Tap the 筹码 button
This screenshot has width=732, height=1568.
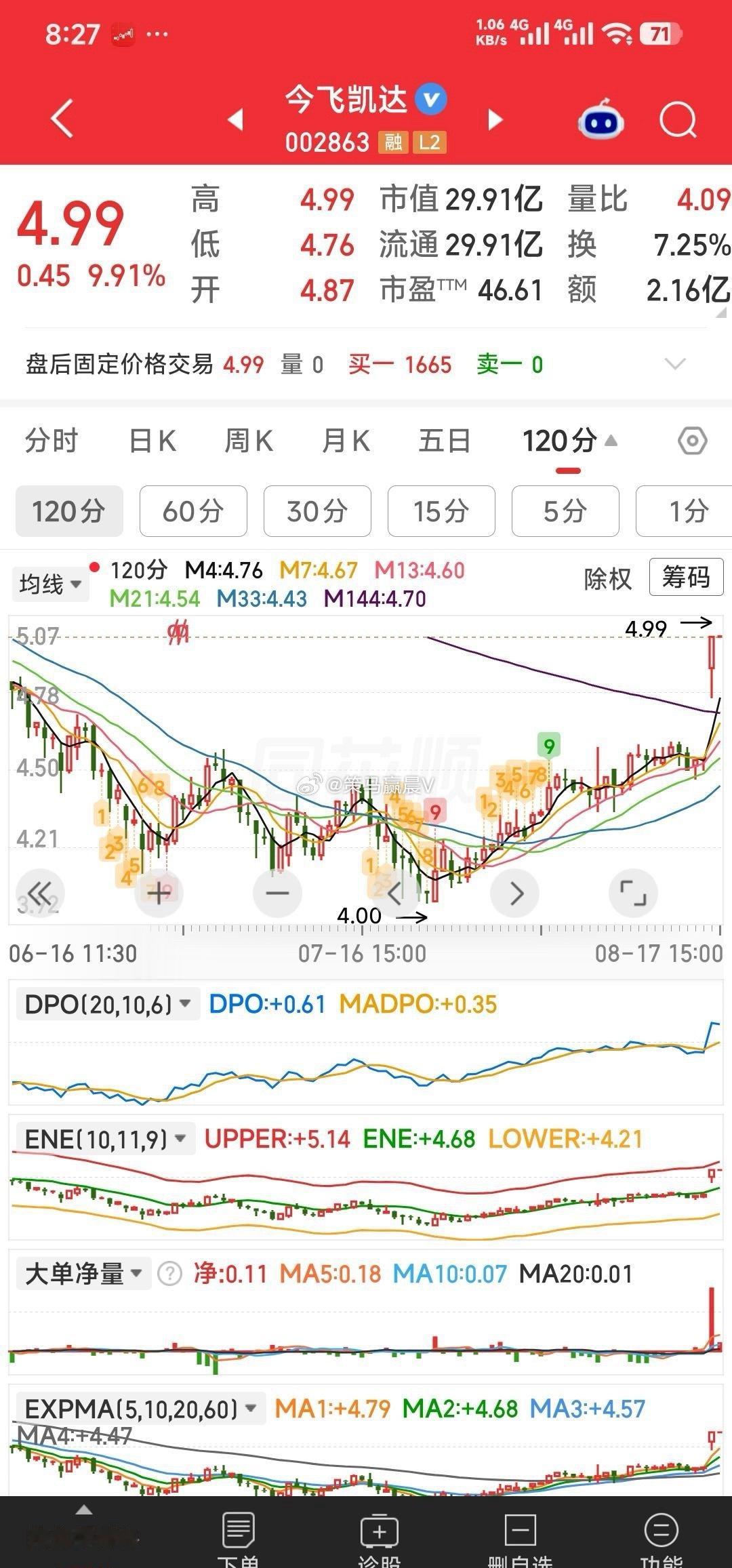(686, 578)
